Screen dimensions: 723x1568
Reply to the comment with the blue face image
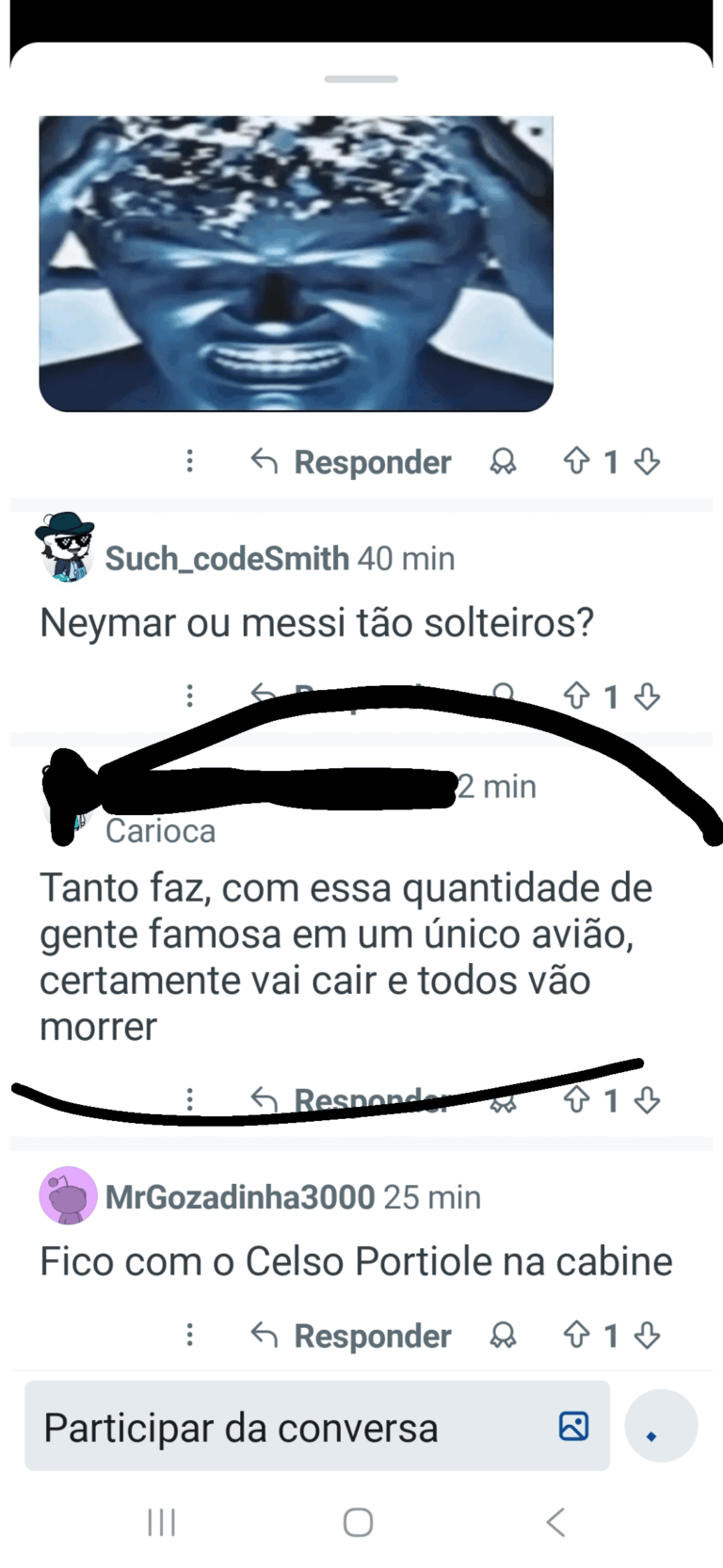(351, 462)
